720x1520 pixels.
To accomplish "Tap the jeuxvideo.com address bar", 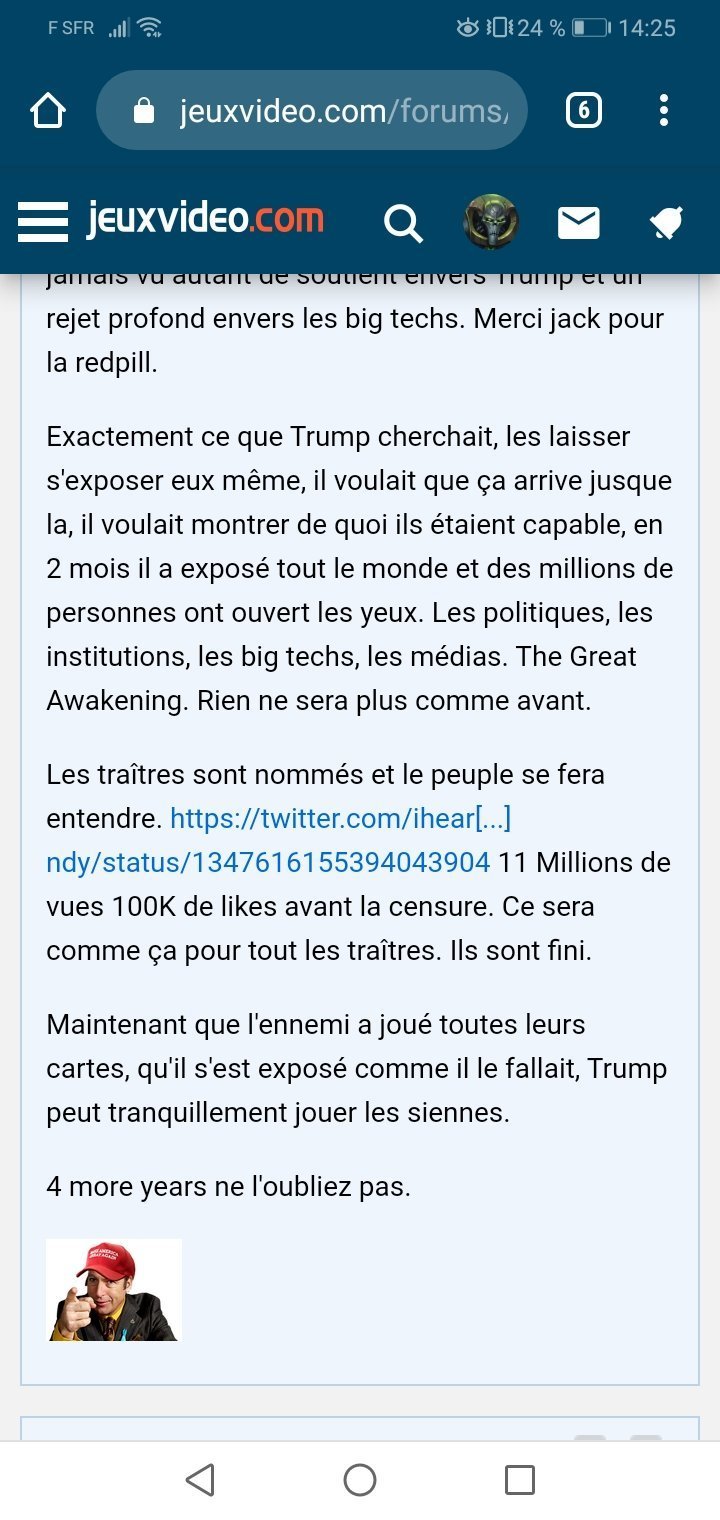I will click(312, 110).
